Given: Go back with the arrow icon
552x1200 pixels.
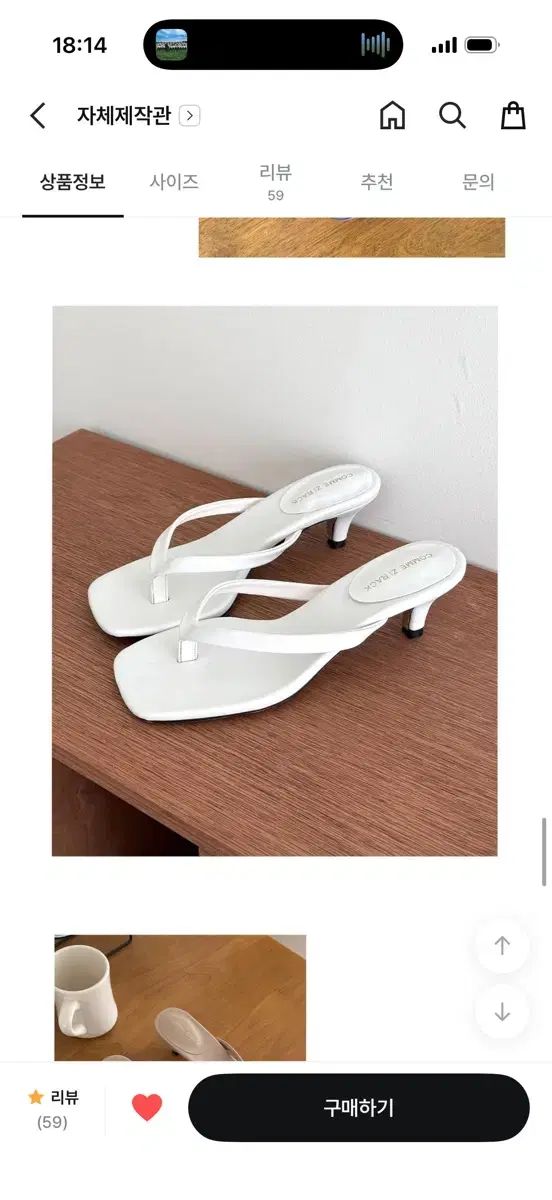Looking at the screenshot, I should (38, 116).
